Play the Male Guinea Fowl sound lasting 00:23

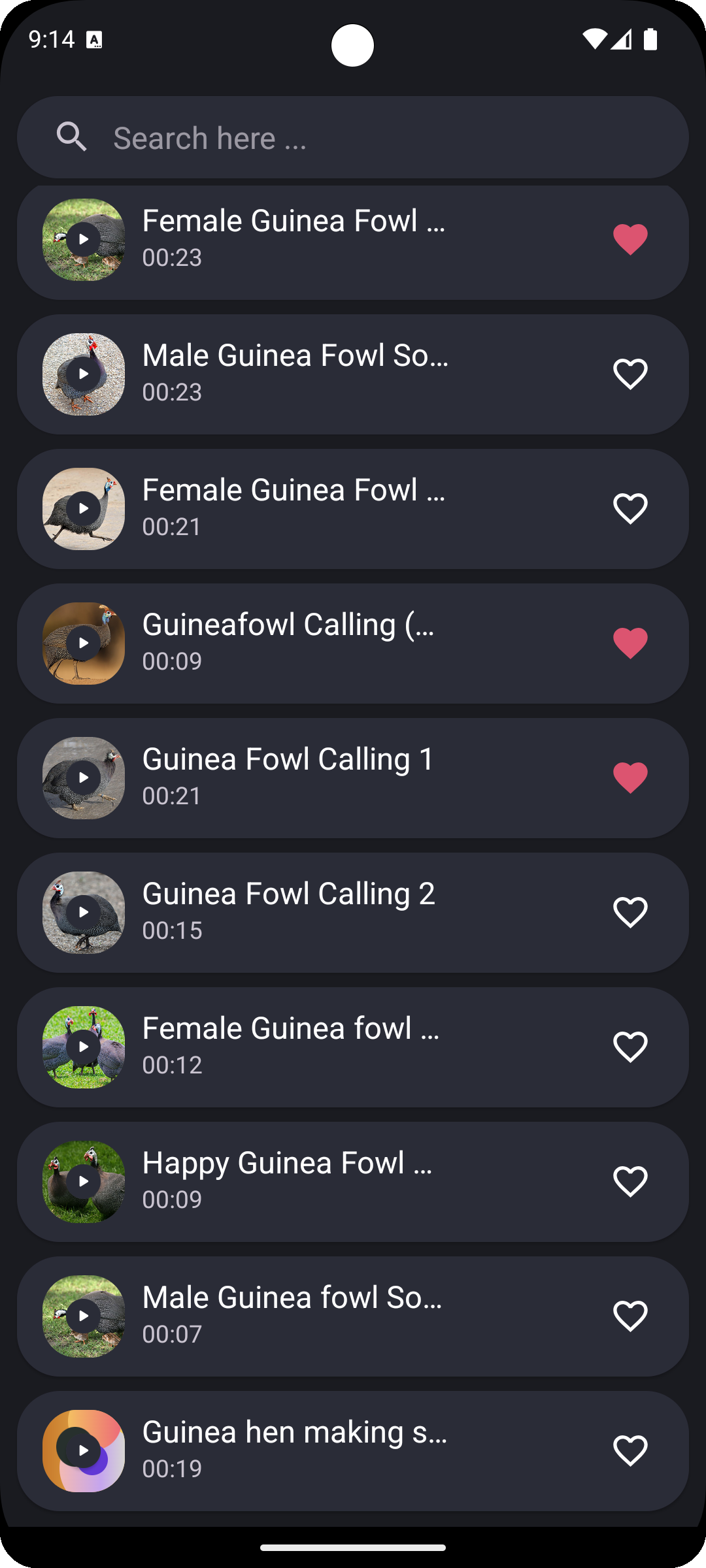[x=84, y=374]
